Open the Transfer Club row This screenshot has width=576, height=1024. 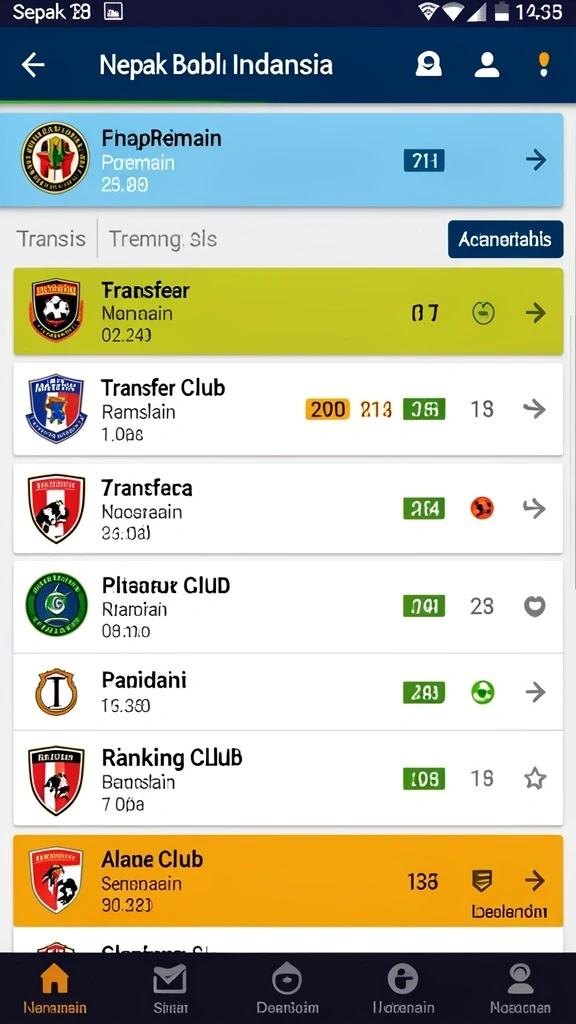pos(288,409)
